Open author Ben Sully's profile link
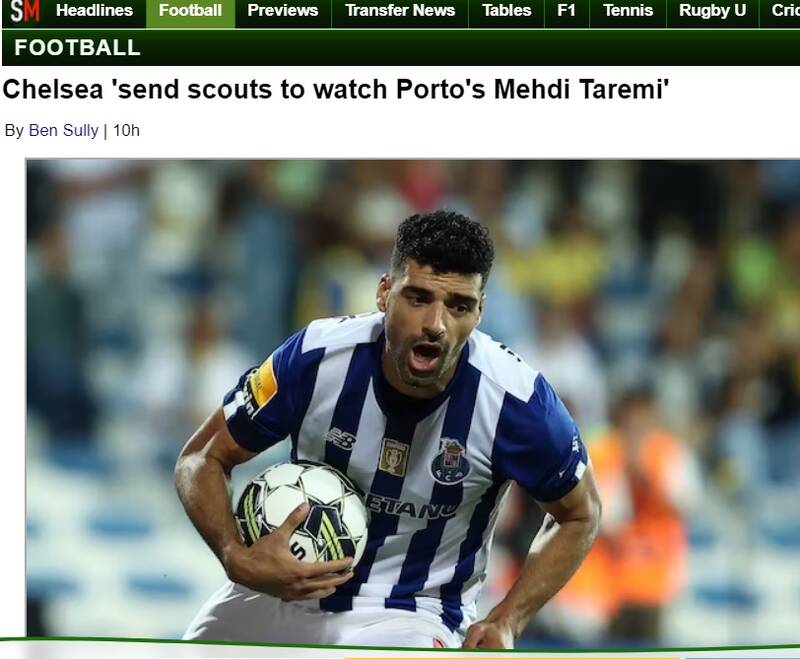800x659 pixels. (x=64, y=130)
